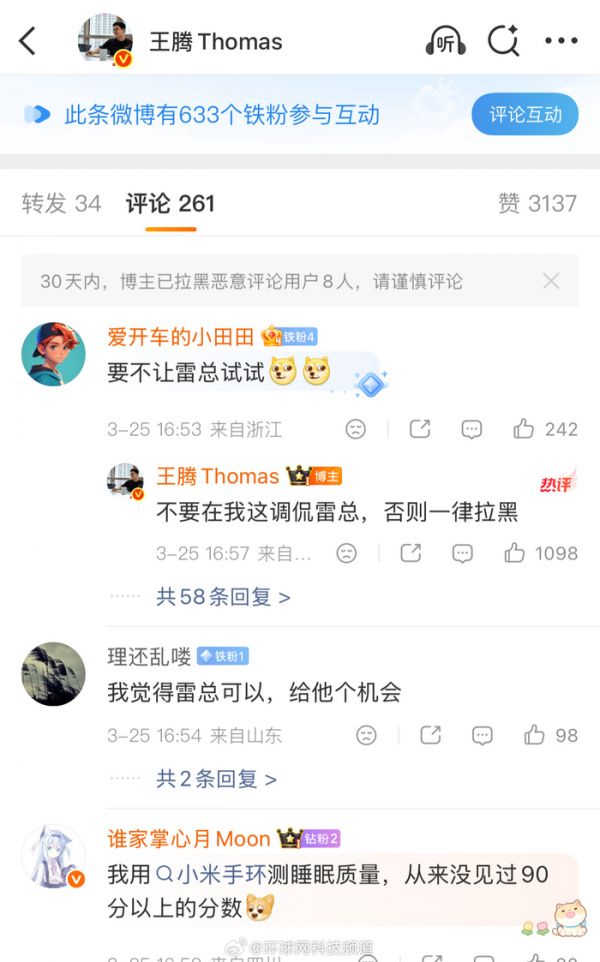This screenshot has width=600, height=962.
Task: Expand 共58条回复 replies
Action: (x=223, y=597)
